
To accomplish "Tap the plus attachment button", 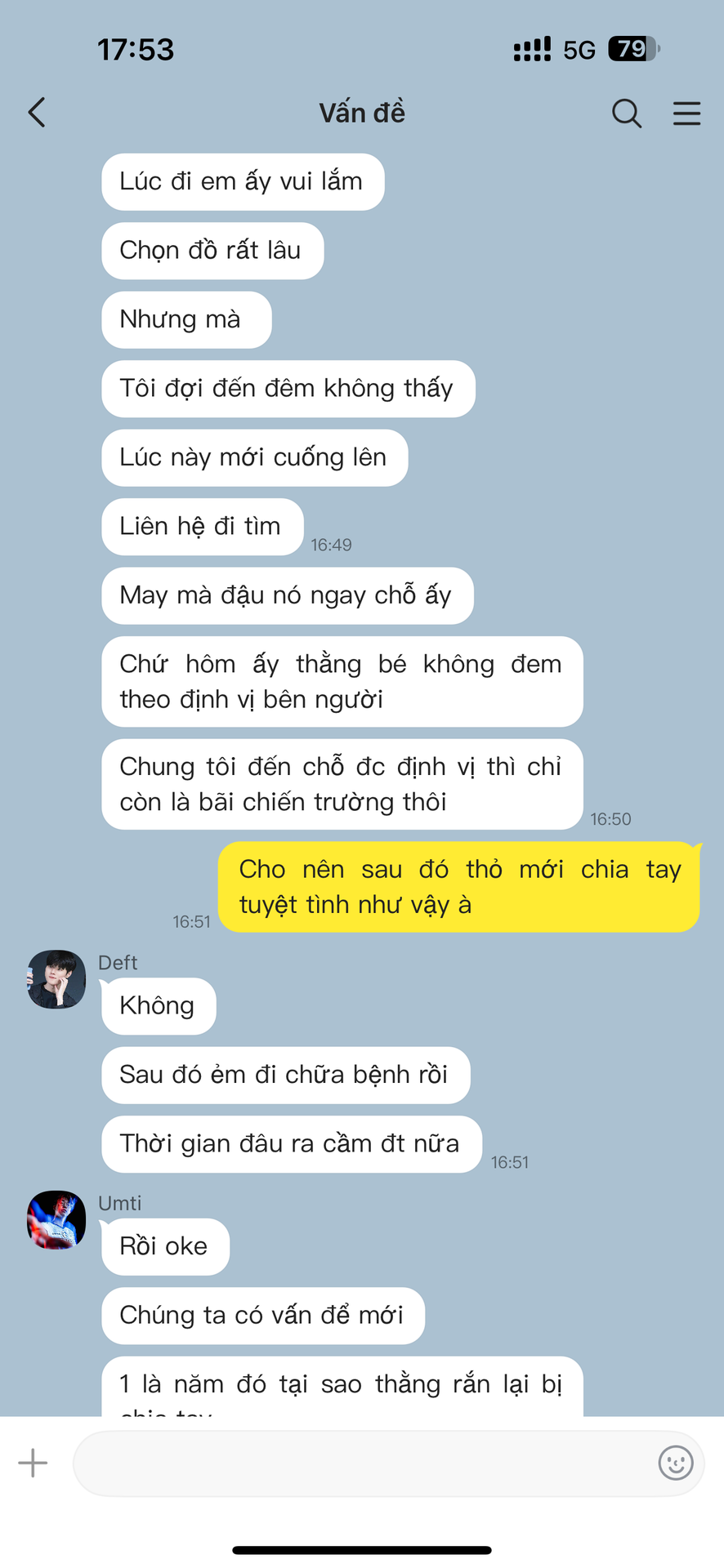I will coord(33,1463).
